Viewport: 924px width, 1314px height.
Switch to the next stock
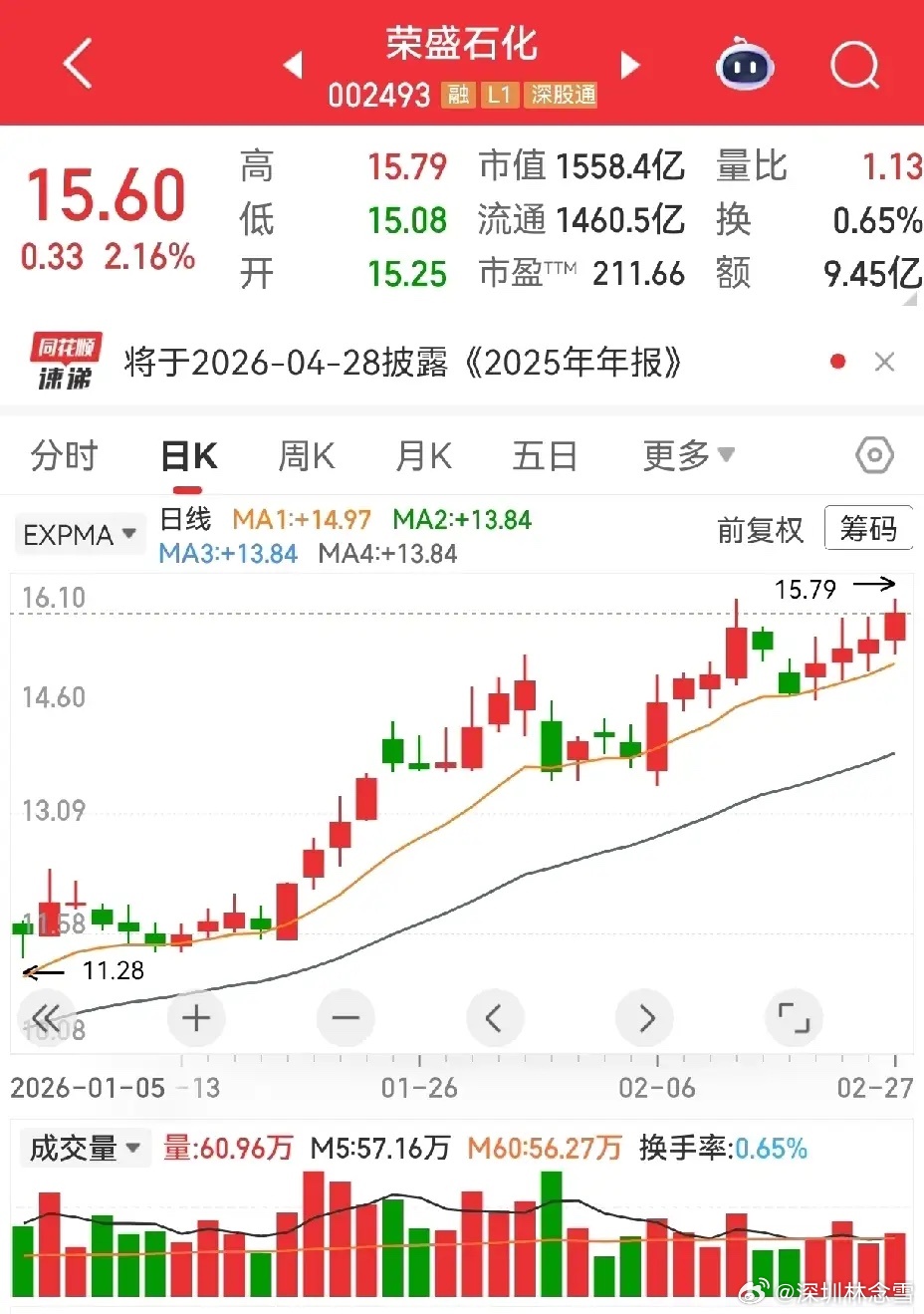tap(629, 66)
